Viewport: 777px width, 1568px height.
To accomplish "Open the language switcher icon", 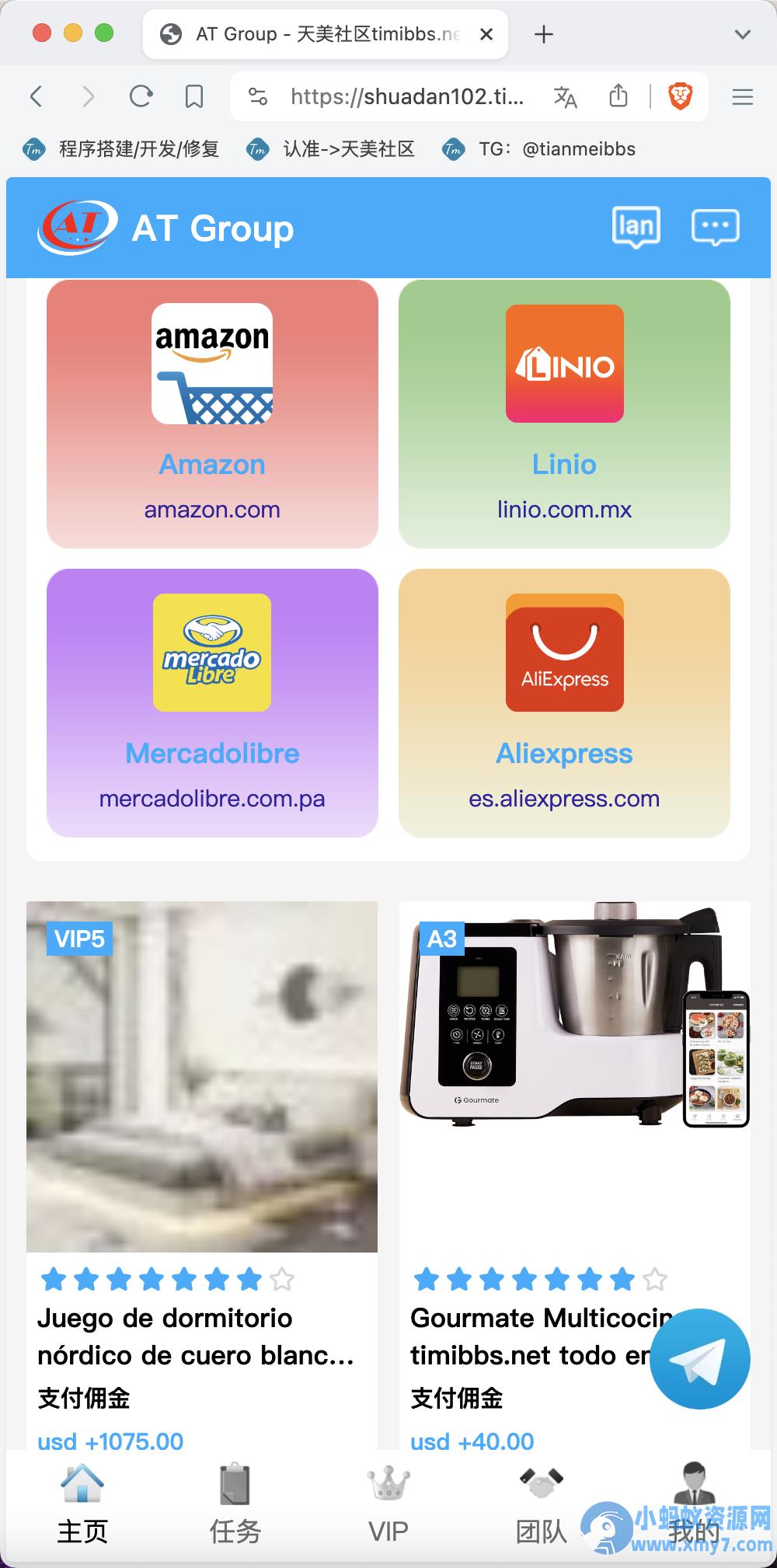I will (636, 227).
